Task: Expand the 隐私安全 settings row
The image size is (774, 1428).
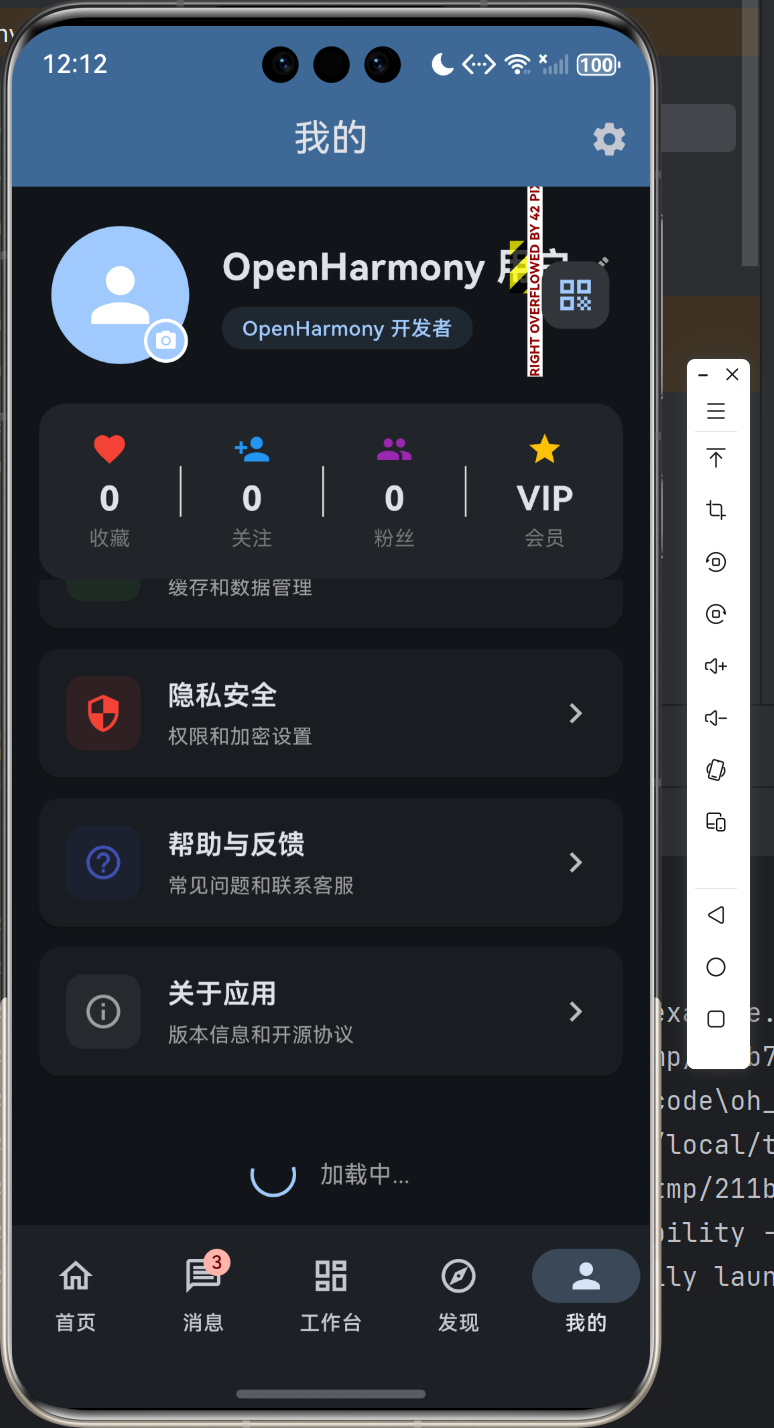Action: coord(576,713)
